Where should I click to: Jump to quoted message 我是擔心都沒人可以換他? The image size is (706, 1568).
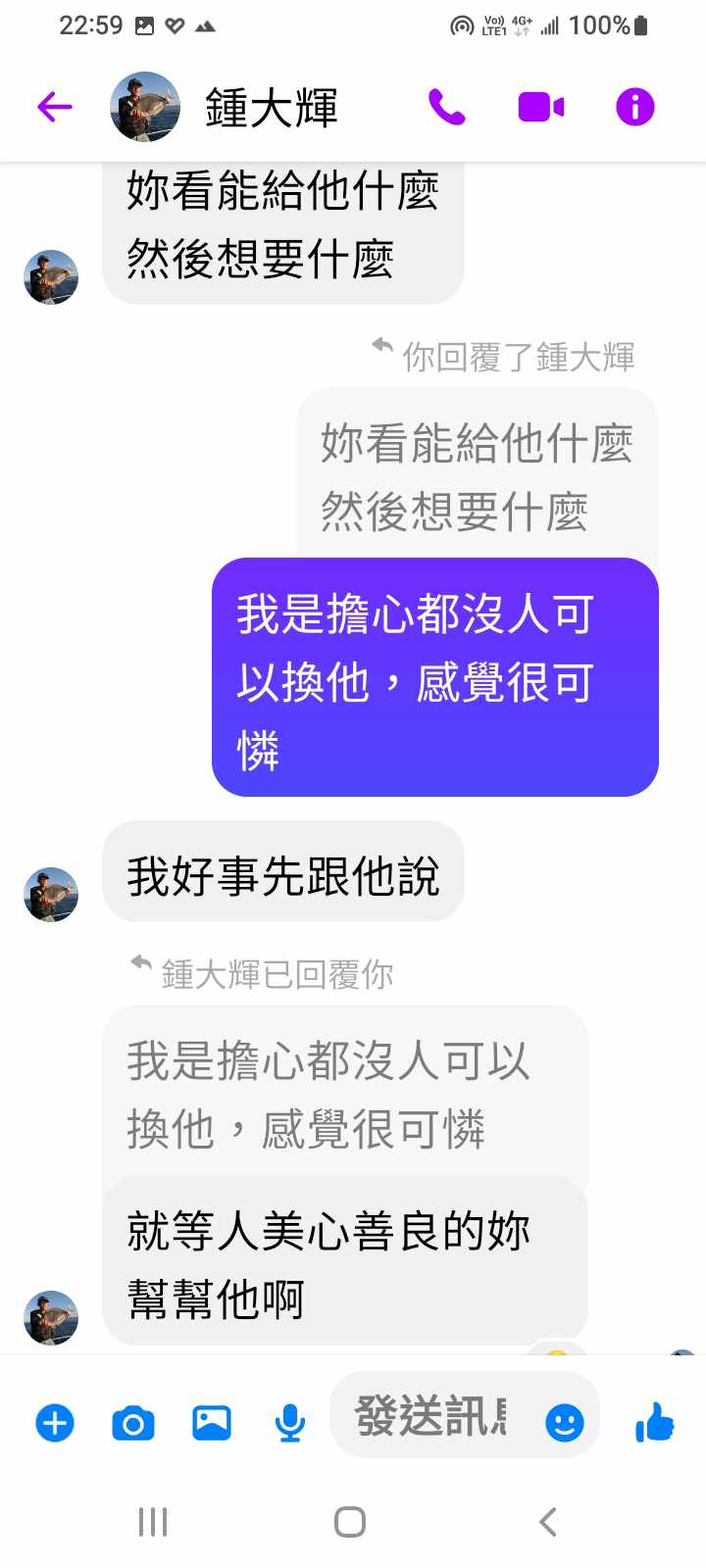click(x=343, y=1094)
